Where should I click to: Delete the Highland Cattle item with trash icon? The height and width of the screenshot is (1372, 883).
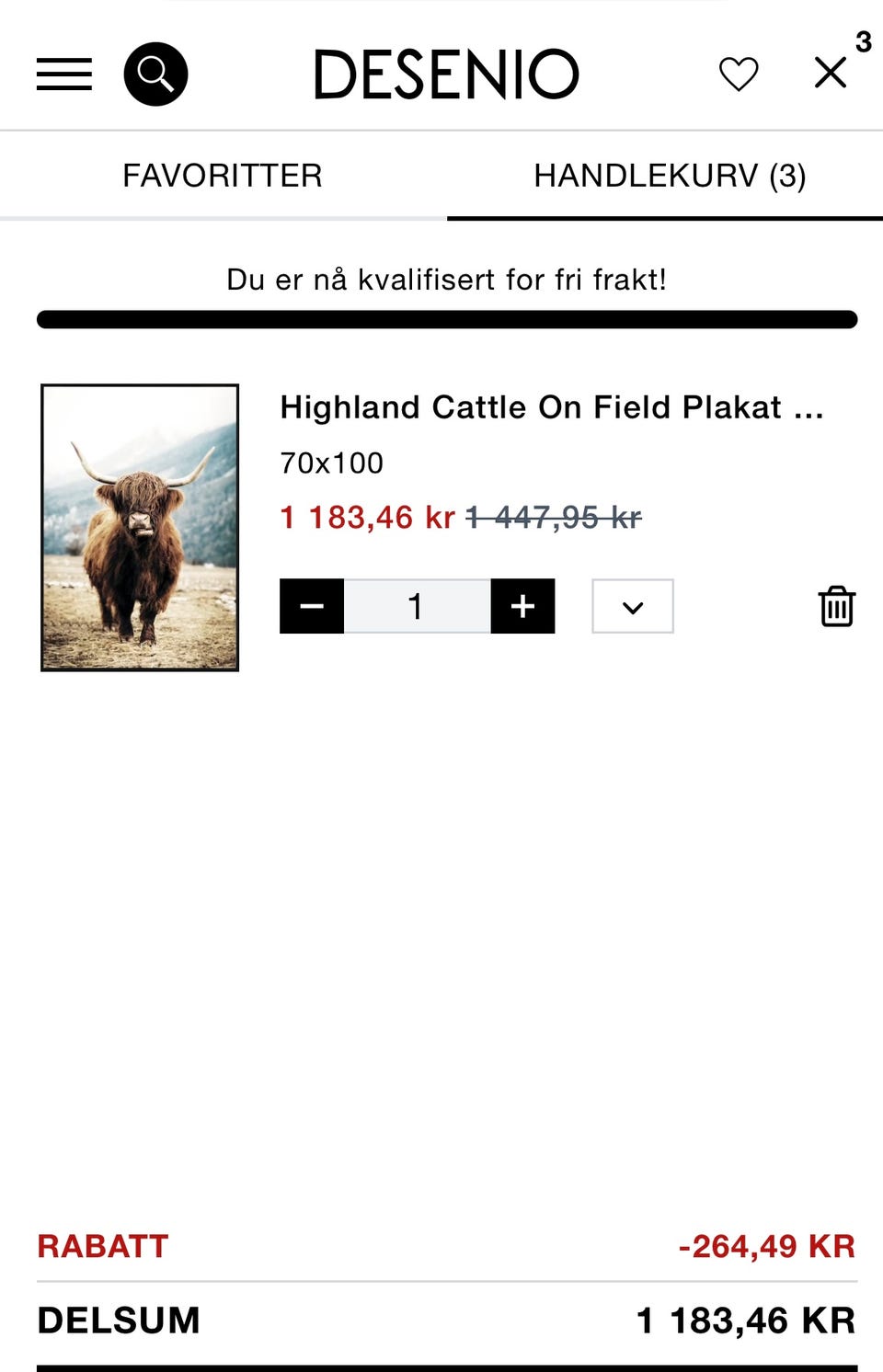click(836, 605)
